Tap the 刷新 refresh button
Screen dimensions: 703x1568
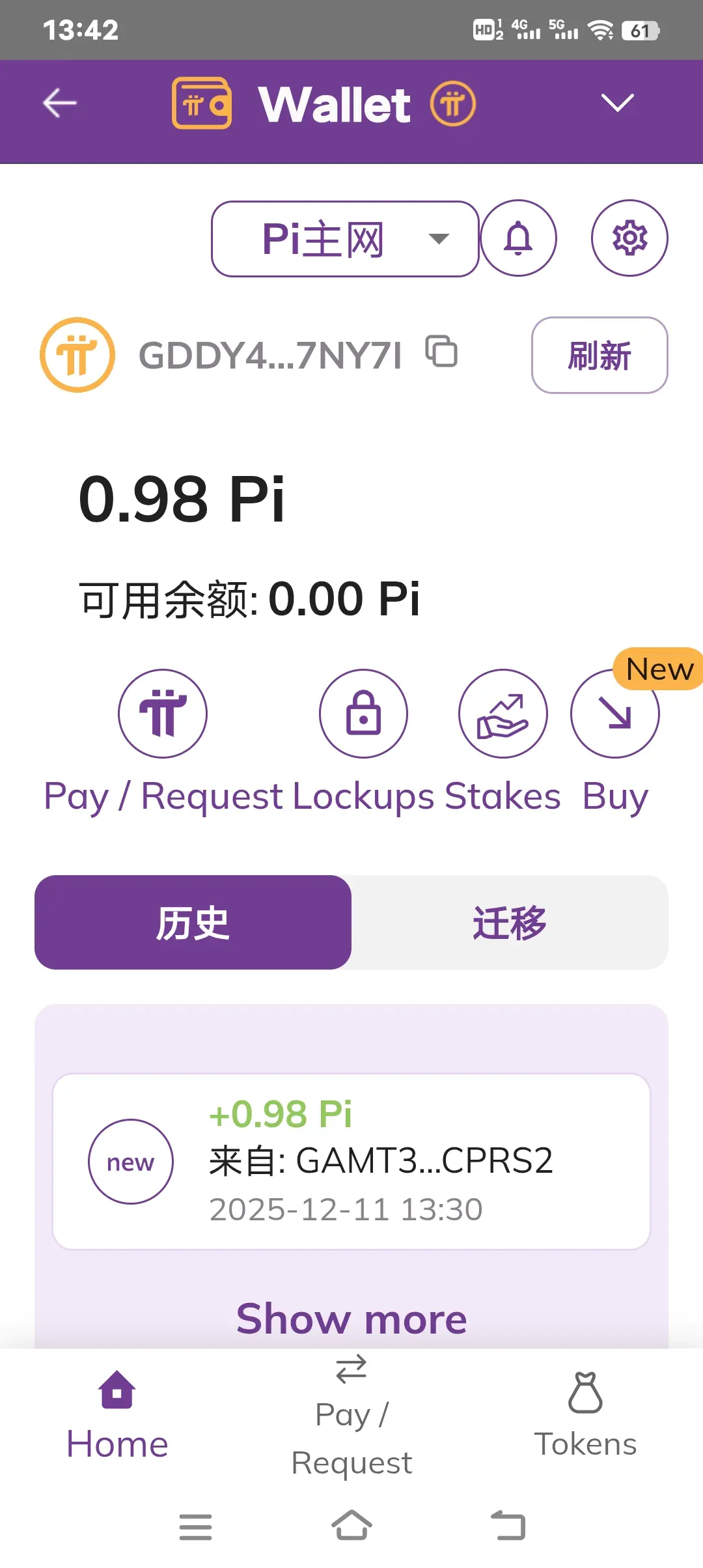(600, 356)
